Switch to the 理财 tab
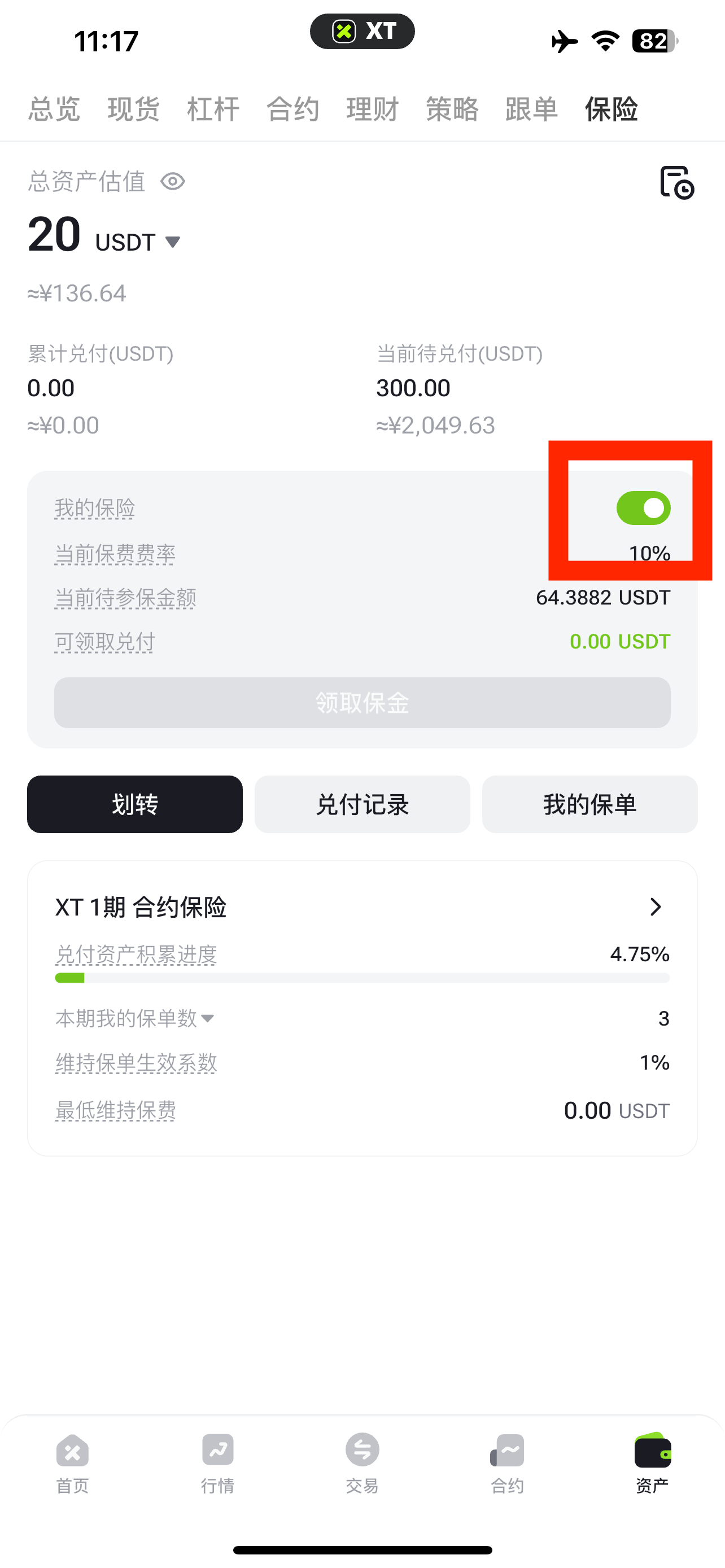 [x=372, y=110]
